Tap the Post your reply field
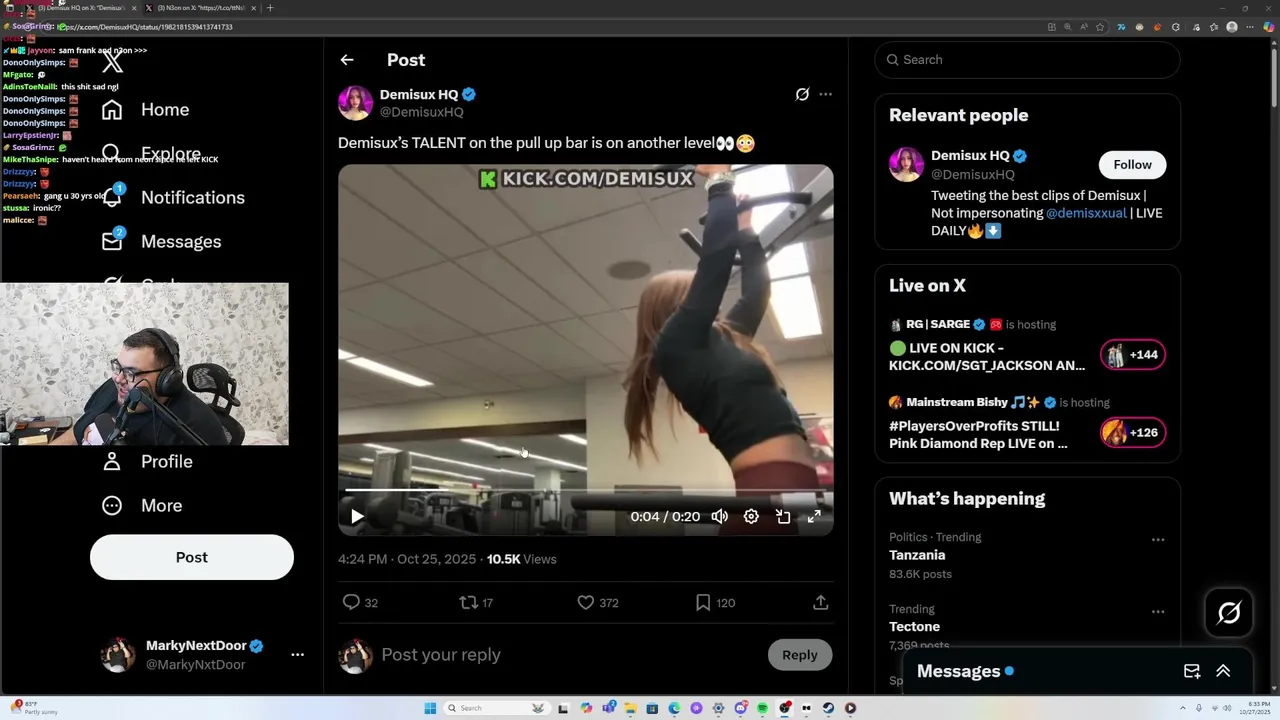 click(x=560, y=655)
